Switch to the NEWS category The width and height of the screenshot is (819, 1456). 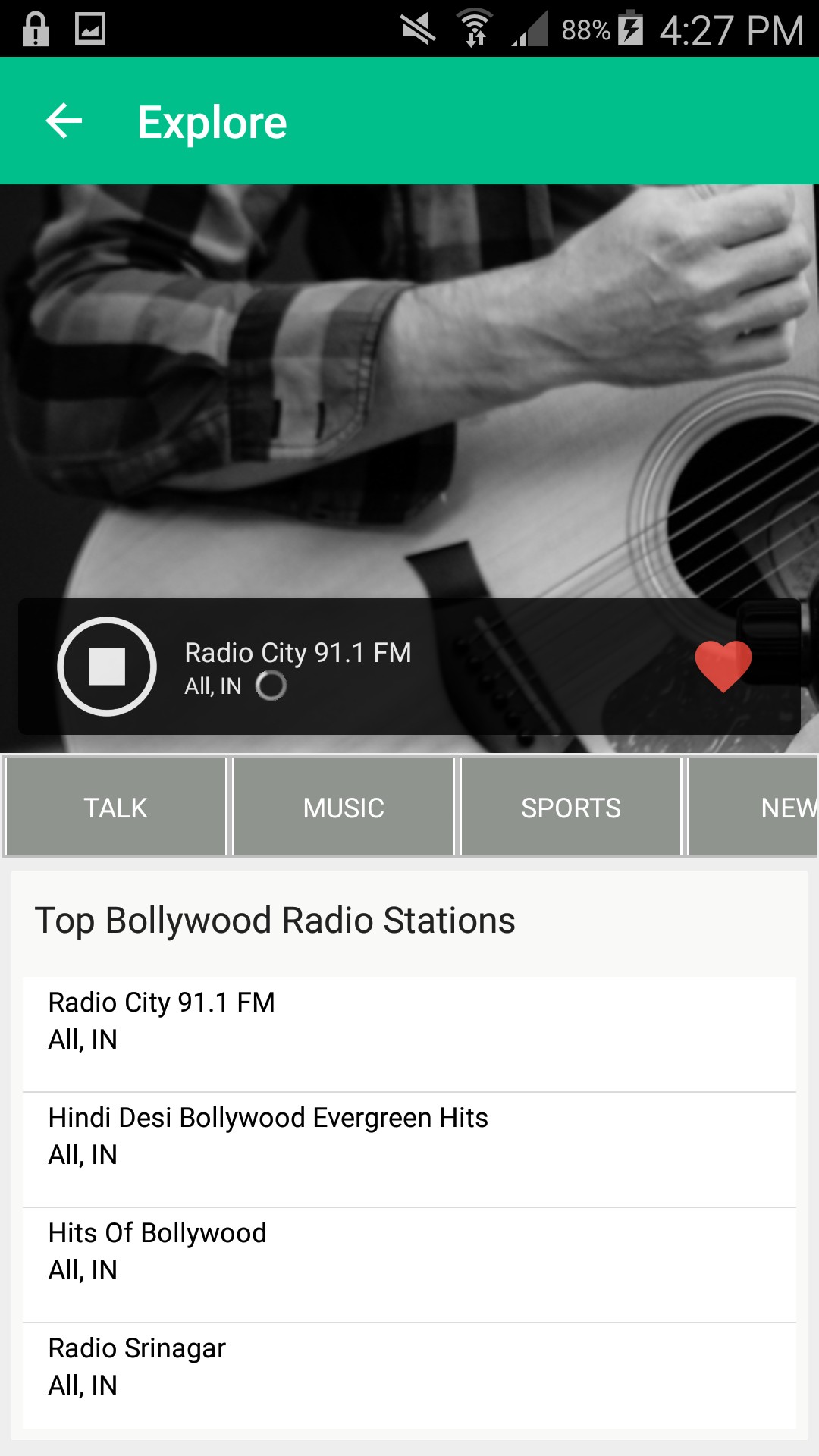754,808
